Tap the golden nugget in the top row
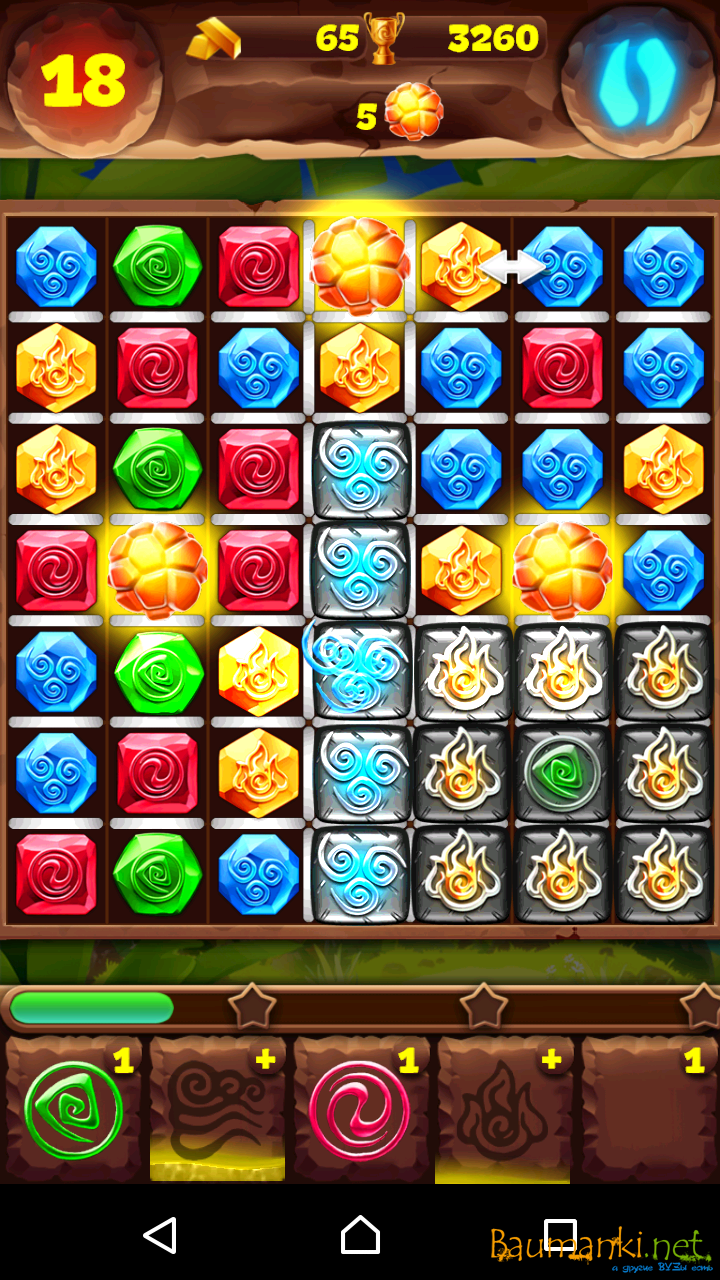The height and width of the screenshot is (1280, 720). click(359, 265)
